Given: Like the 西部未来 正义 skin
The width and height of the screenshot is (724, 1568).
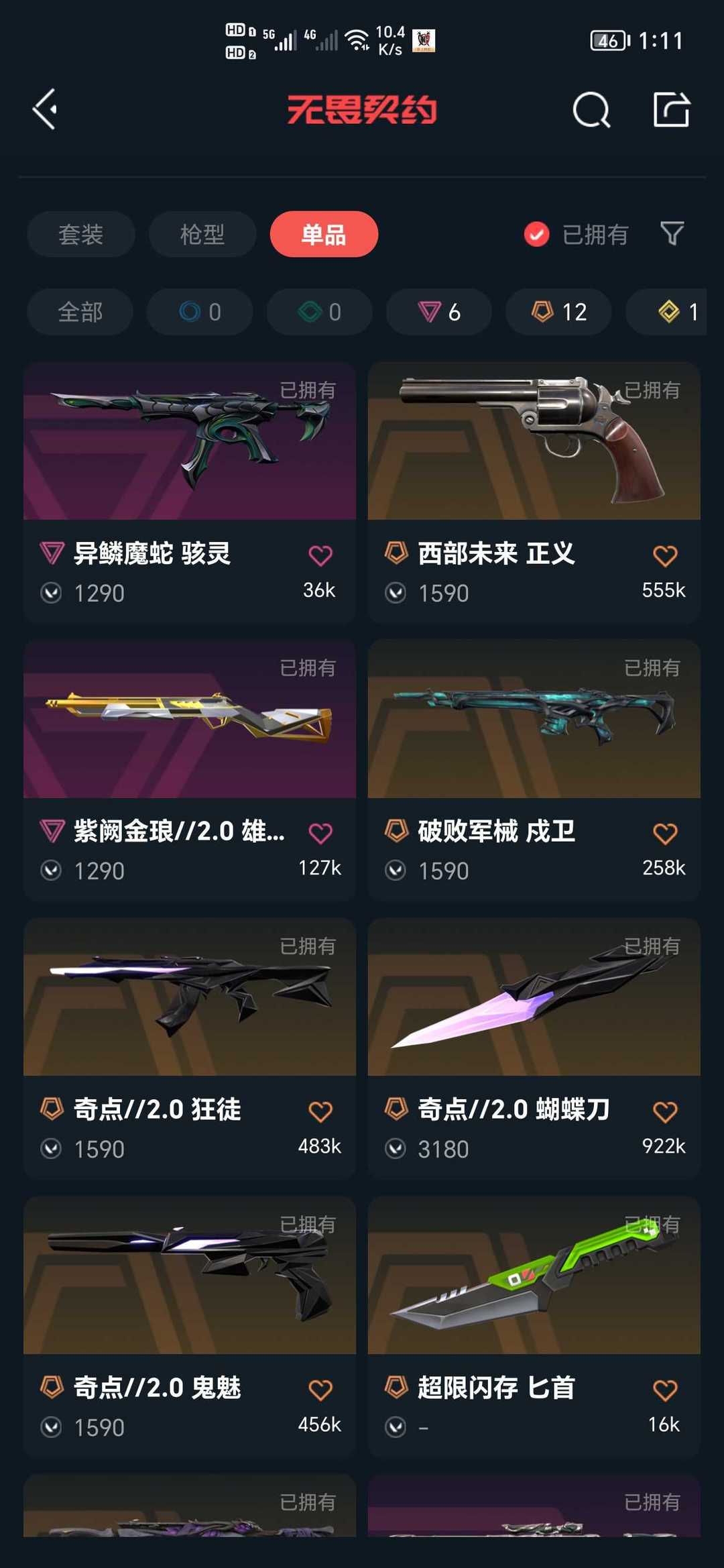Looking at the screenshot, I should (665, 555).
